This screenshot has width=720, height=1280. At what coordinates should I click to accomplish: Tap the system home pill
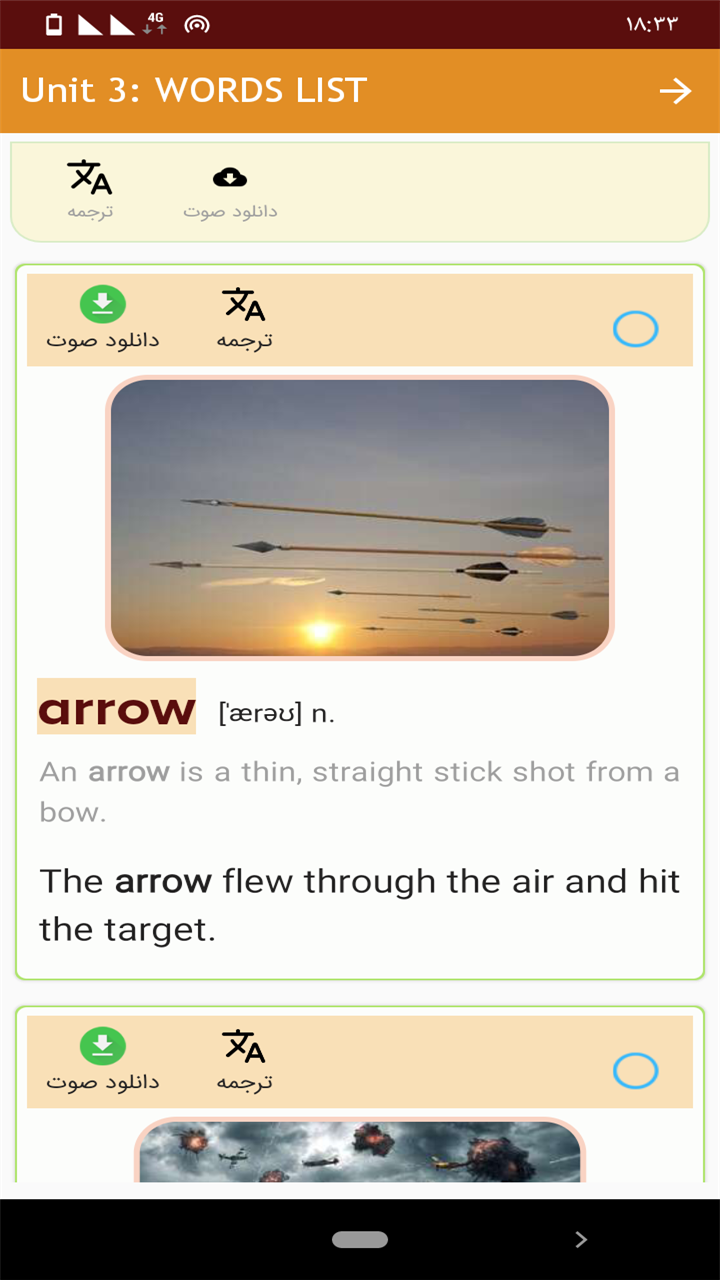click(x=360, y=1239)
